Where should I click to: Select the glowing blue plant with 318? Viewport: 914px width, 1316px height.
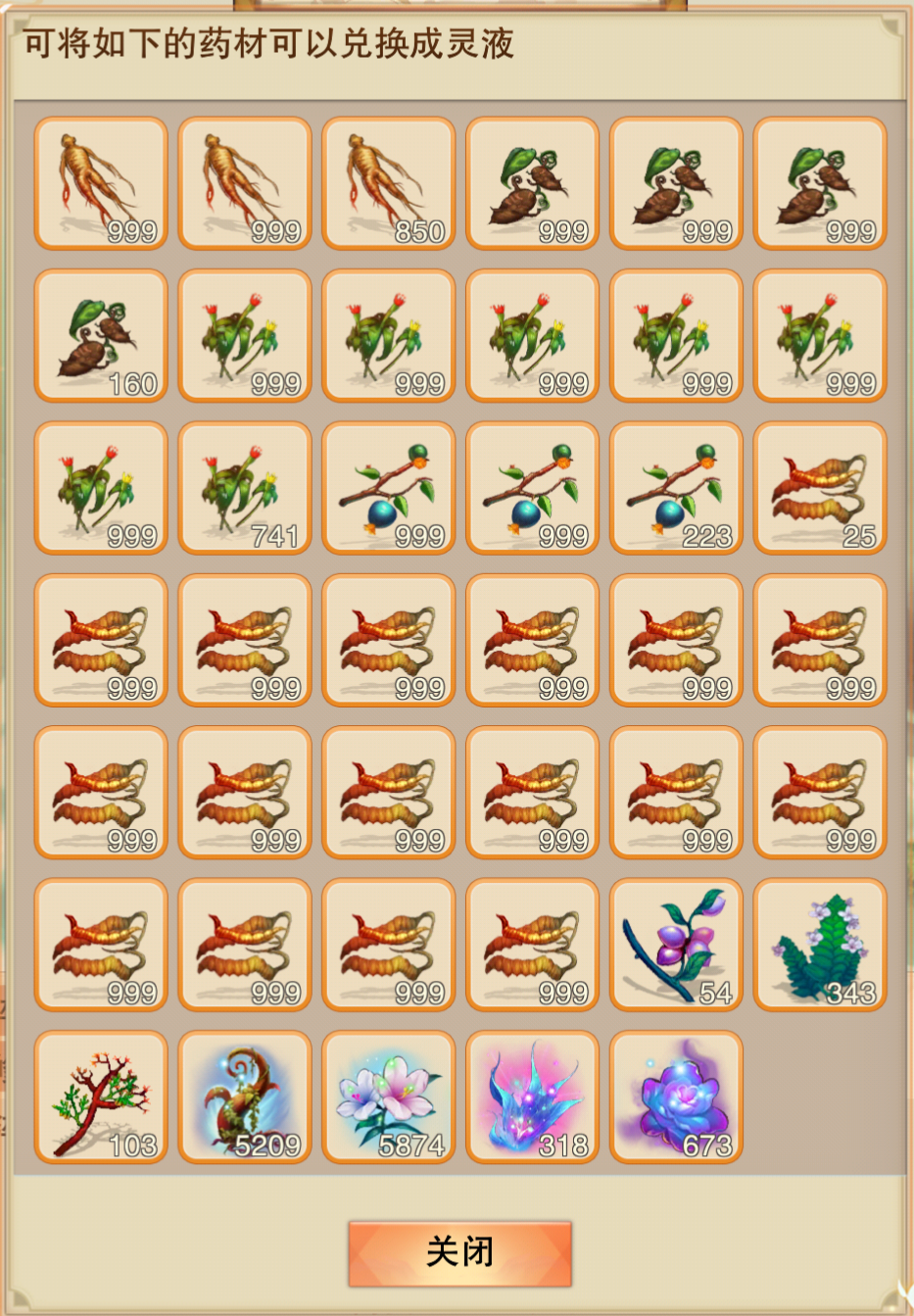pos(532,1097)
